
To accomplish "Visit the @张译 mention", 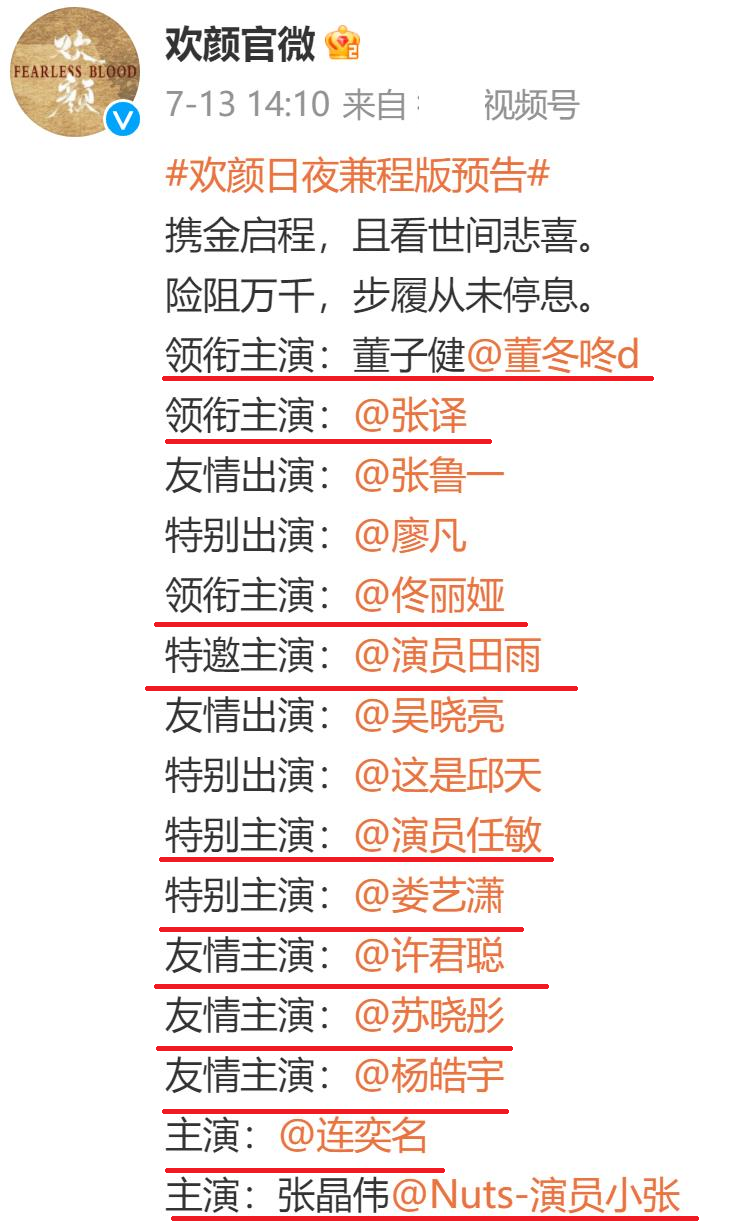I will click(x=410, y=415).
